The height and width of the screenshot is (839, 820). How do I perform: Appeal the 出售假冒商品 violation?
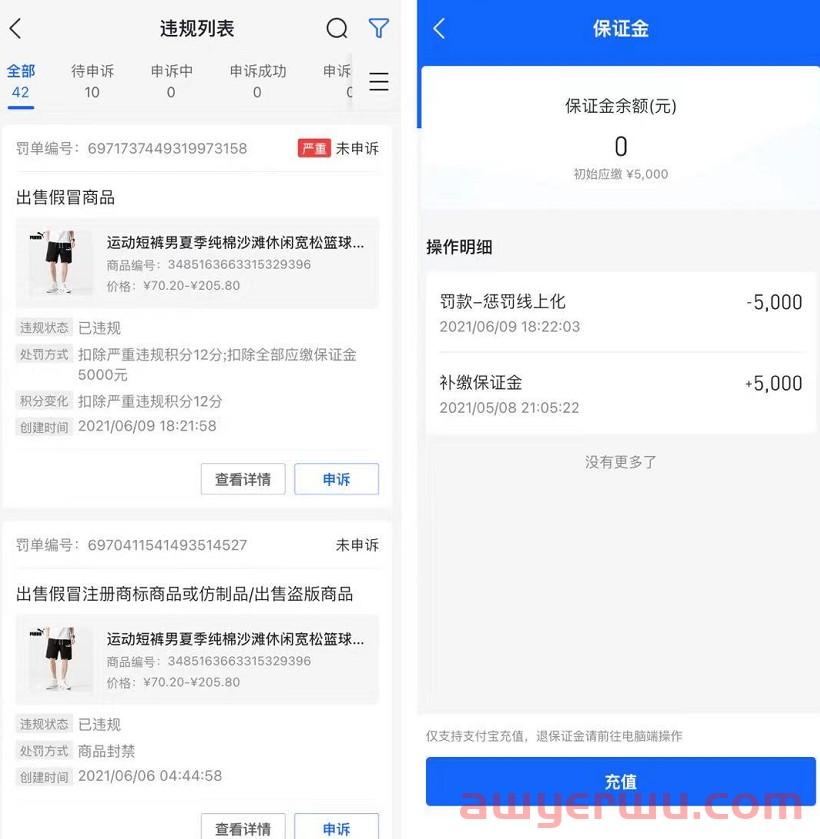(336, 479)
